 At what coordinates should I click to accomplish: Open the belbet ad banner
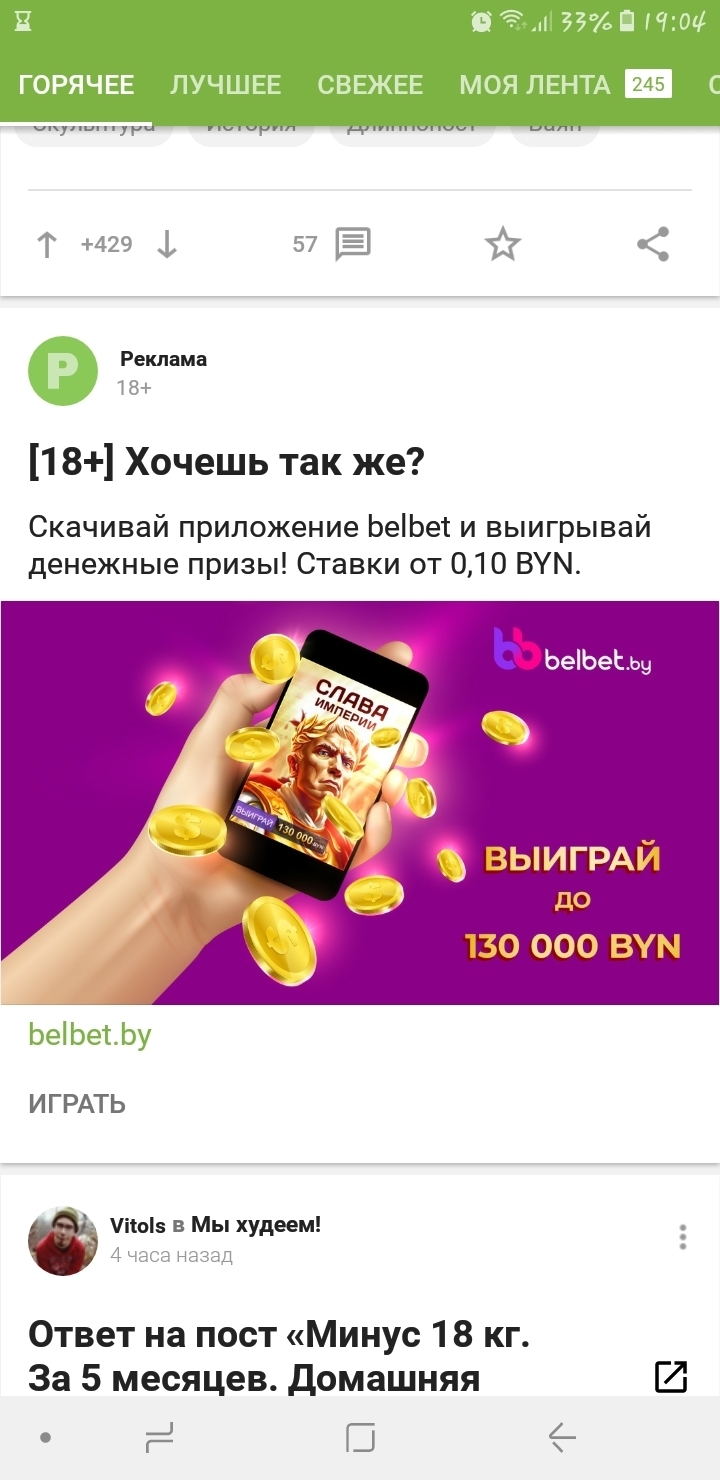click(360, 802)
